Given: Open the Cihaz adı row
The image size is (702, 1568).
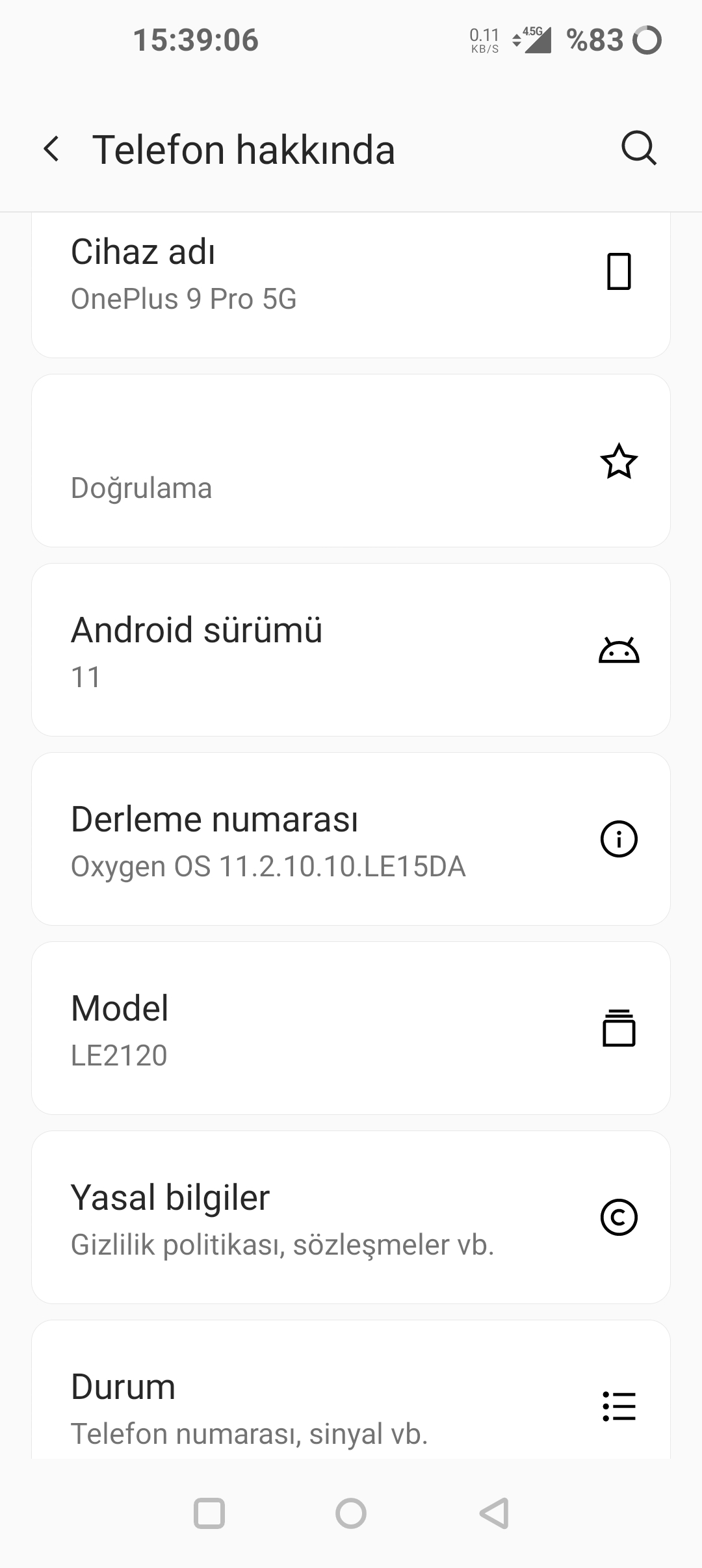Looking at the screenshot, I should 351,285.
